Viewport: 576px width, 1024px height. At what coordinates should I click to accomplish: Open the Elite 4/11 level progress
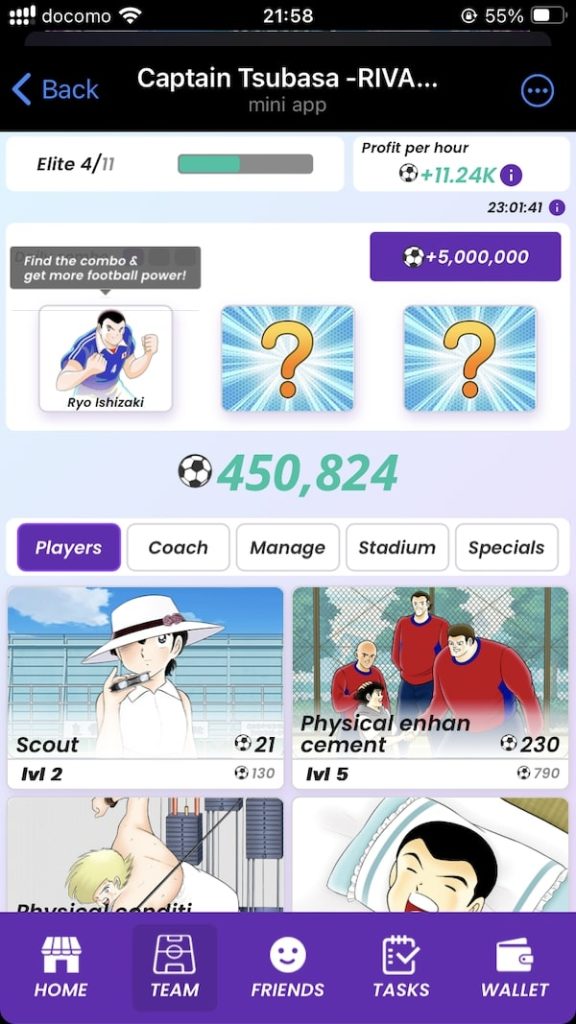tap(175, 164)
